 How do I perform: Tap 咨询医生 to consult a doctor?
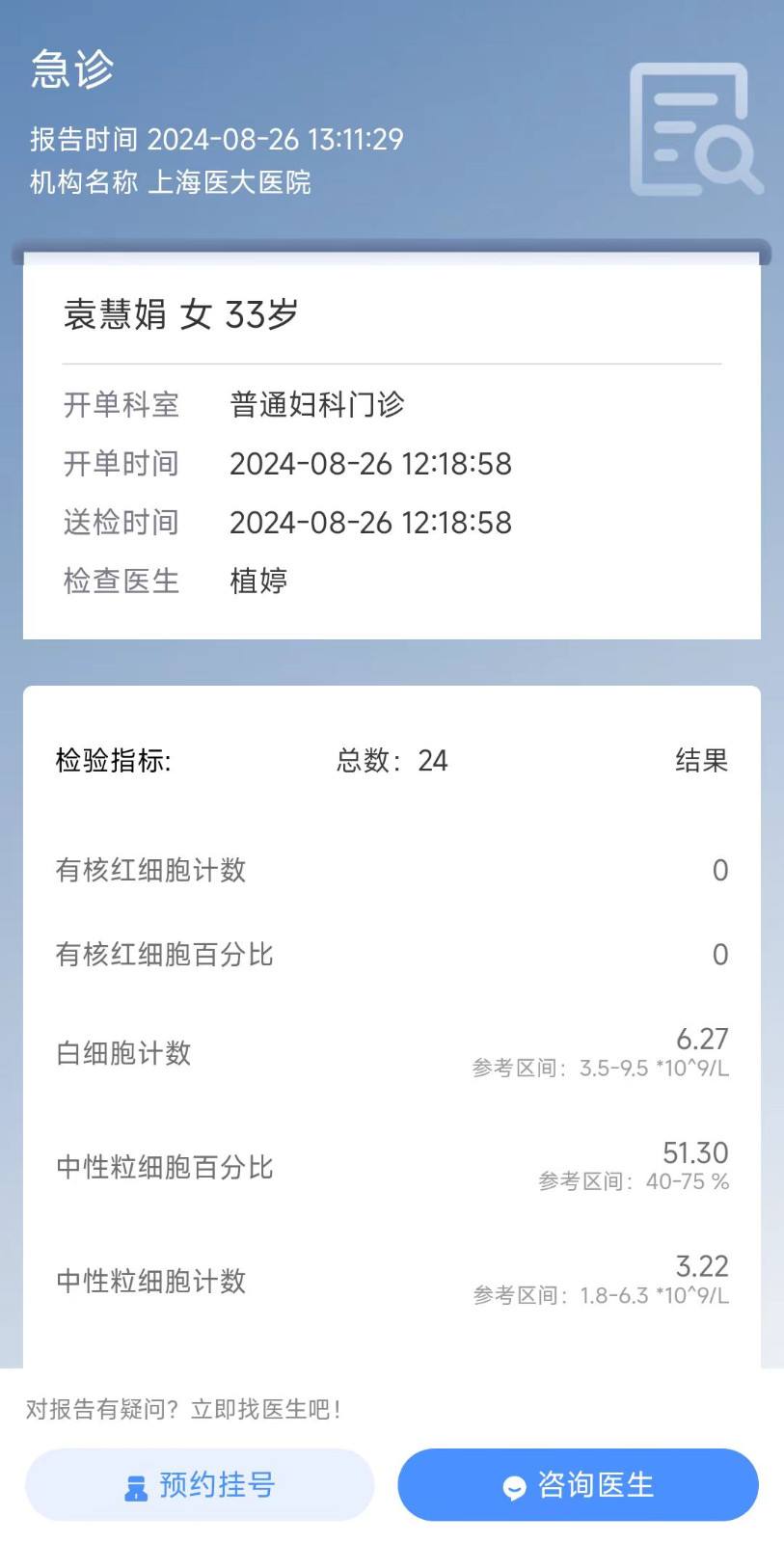(x=578, y=1484)
